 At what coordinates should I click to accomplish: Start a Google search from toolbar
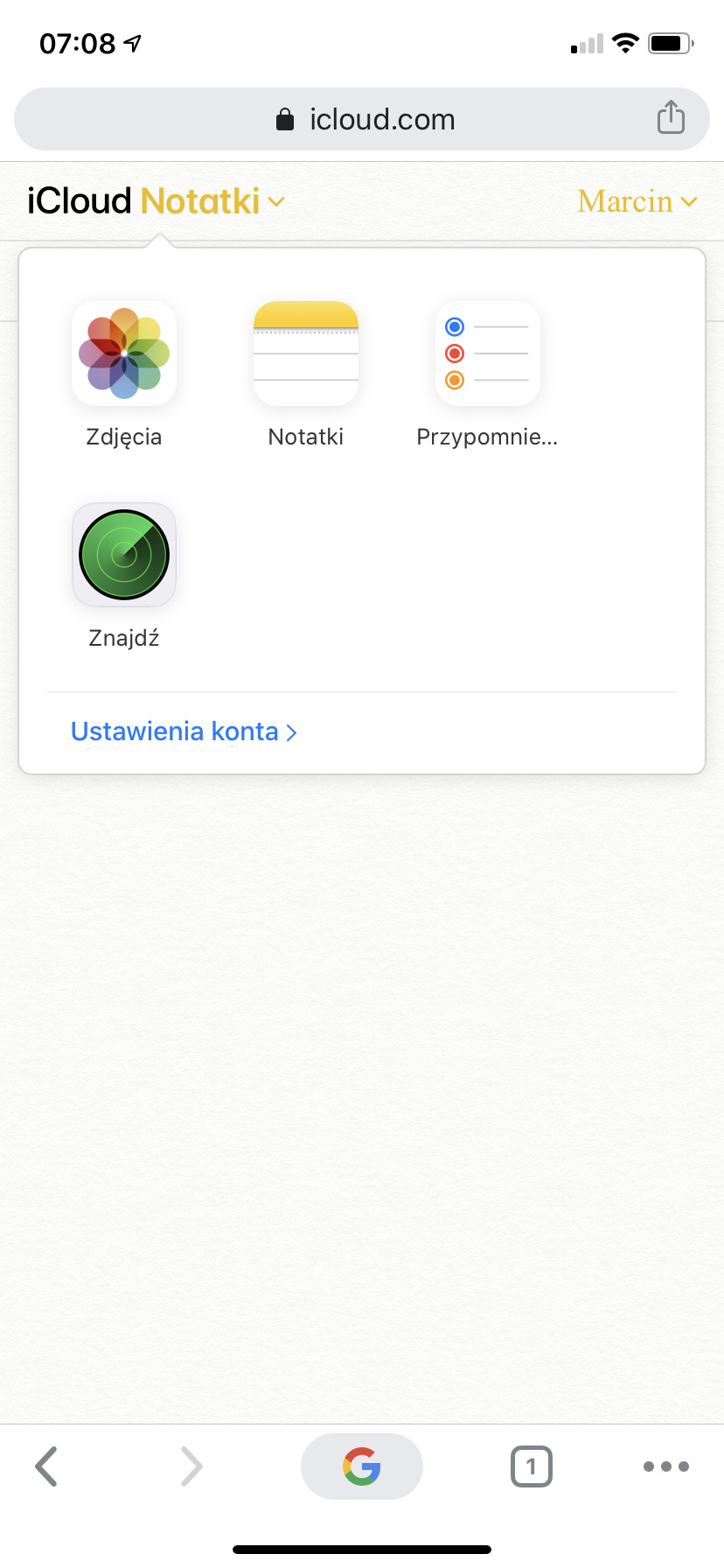[362, 1466]
